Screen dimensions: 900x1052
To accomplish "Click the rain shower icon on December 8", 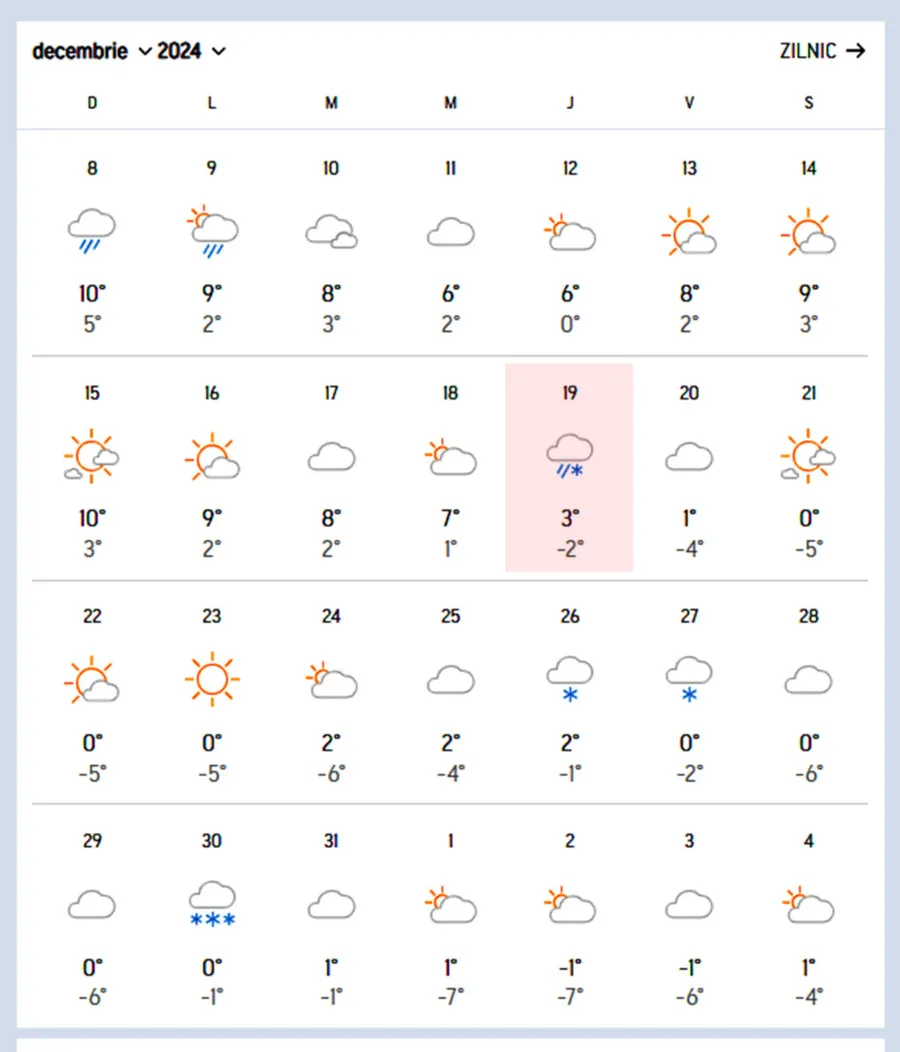I will click(x=92, y=228).
